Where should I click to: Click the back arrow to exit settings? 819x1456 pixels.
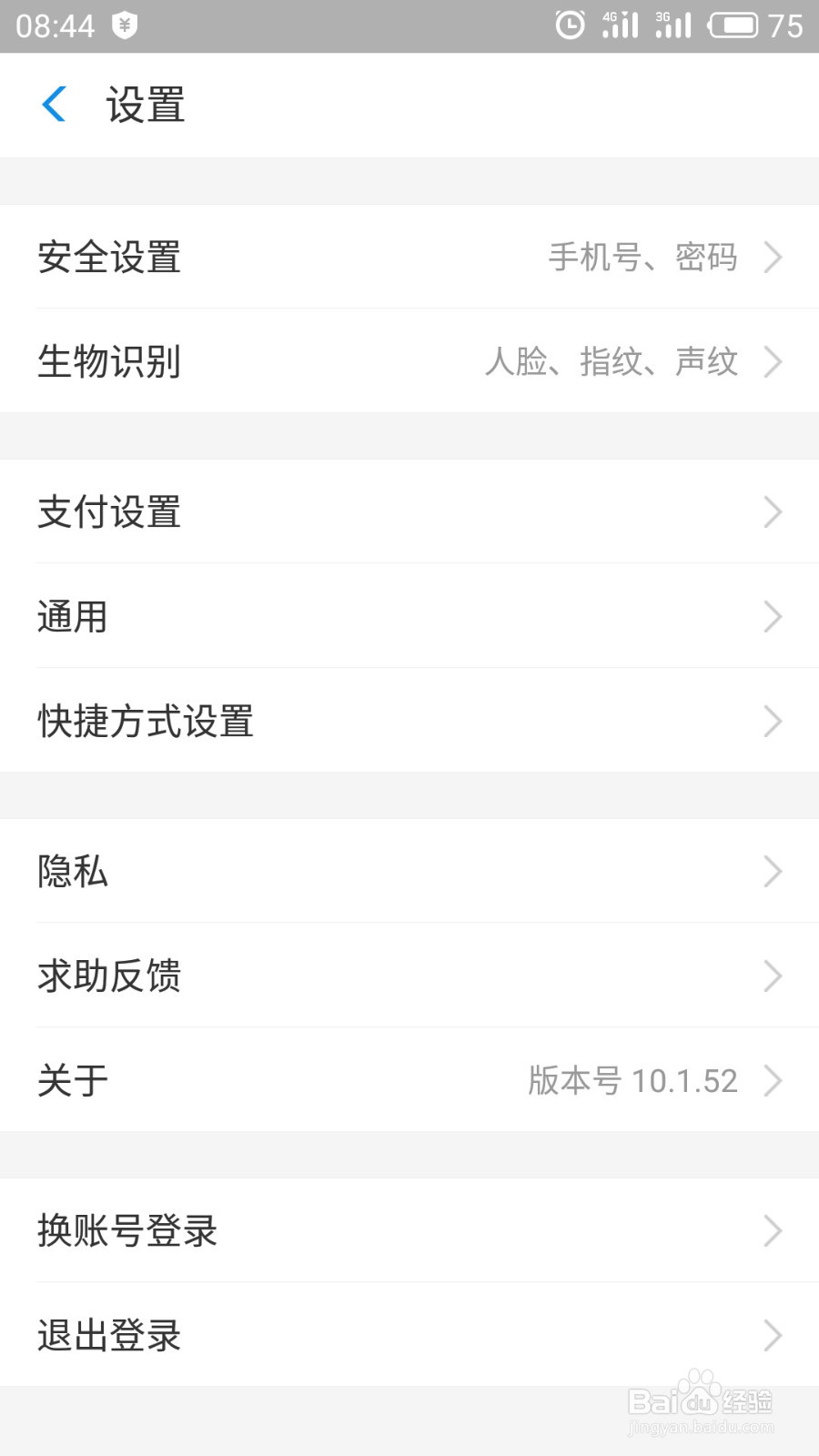(55, 105)
